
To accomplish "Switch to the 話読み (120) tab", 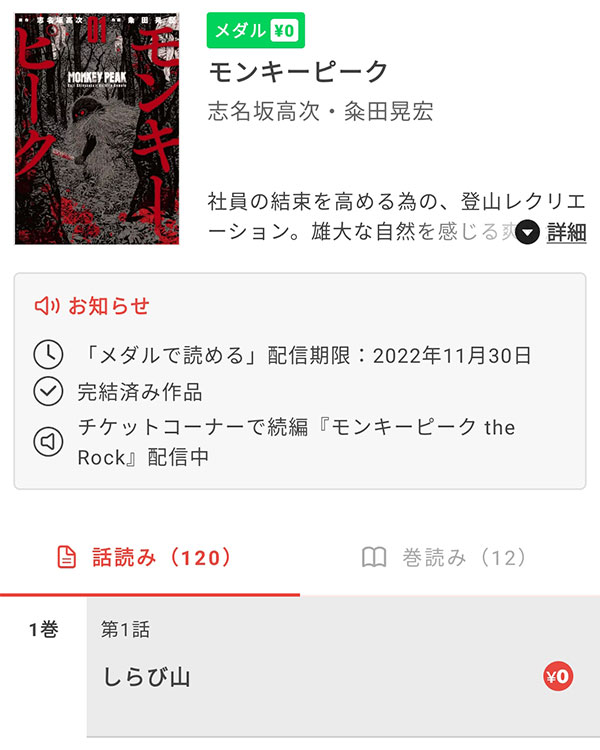I will click(148, 558).
